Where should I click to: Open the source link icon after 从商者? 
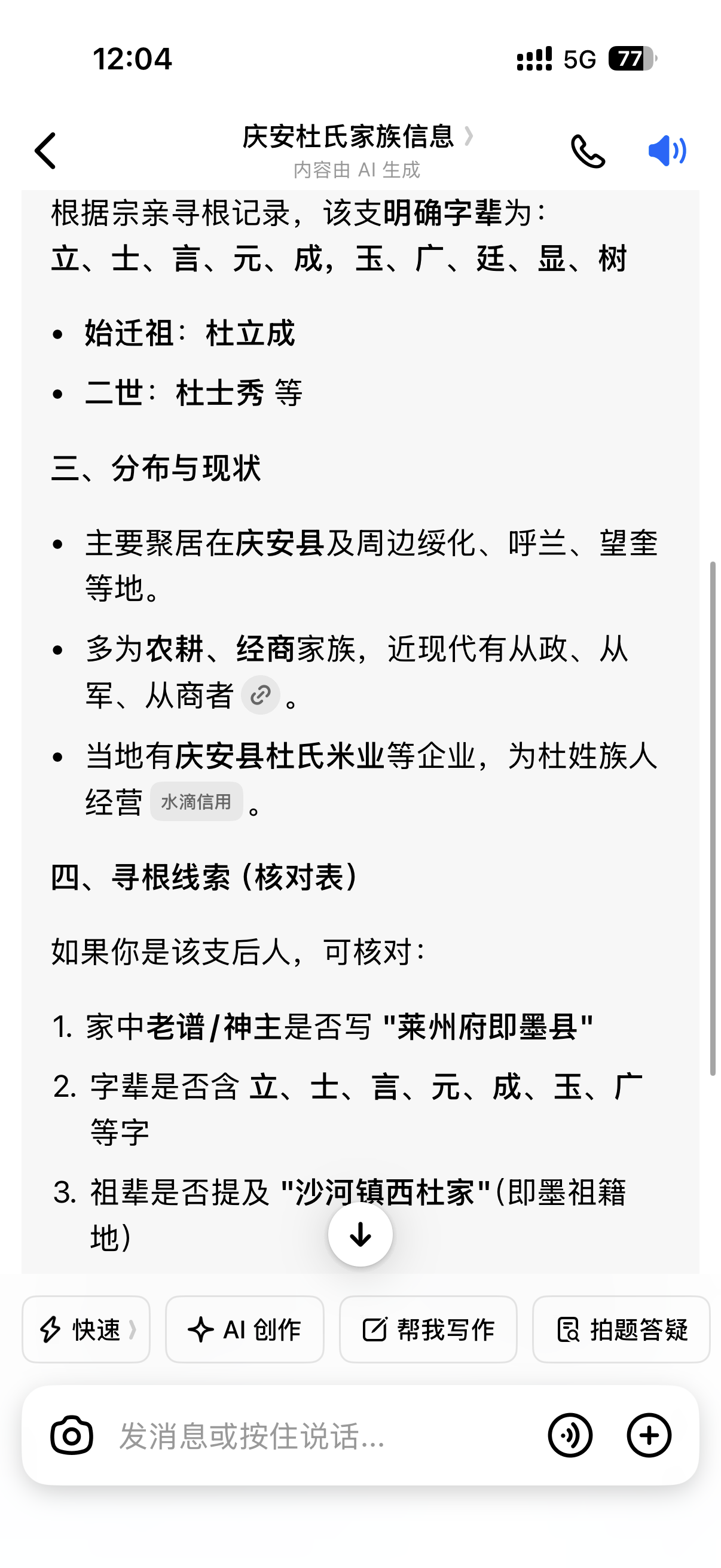click(261, 694)
